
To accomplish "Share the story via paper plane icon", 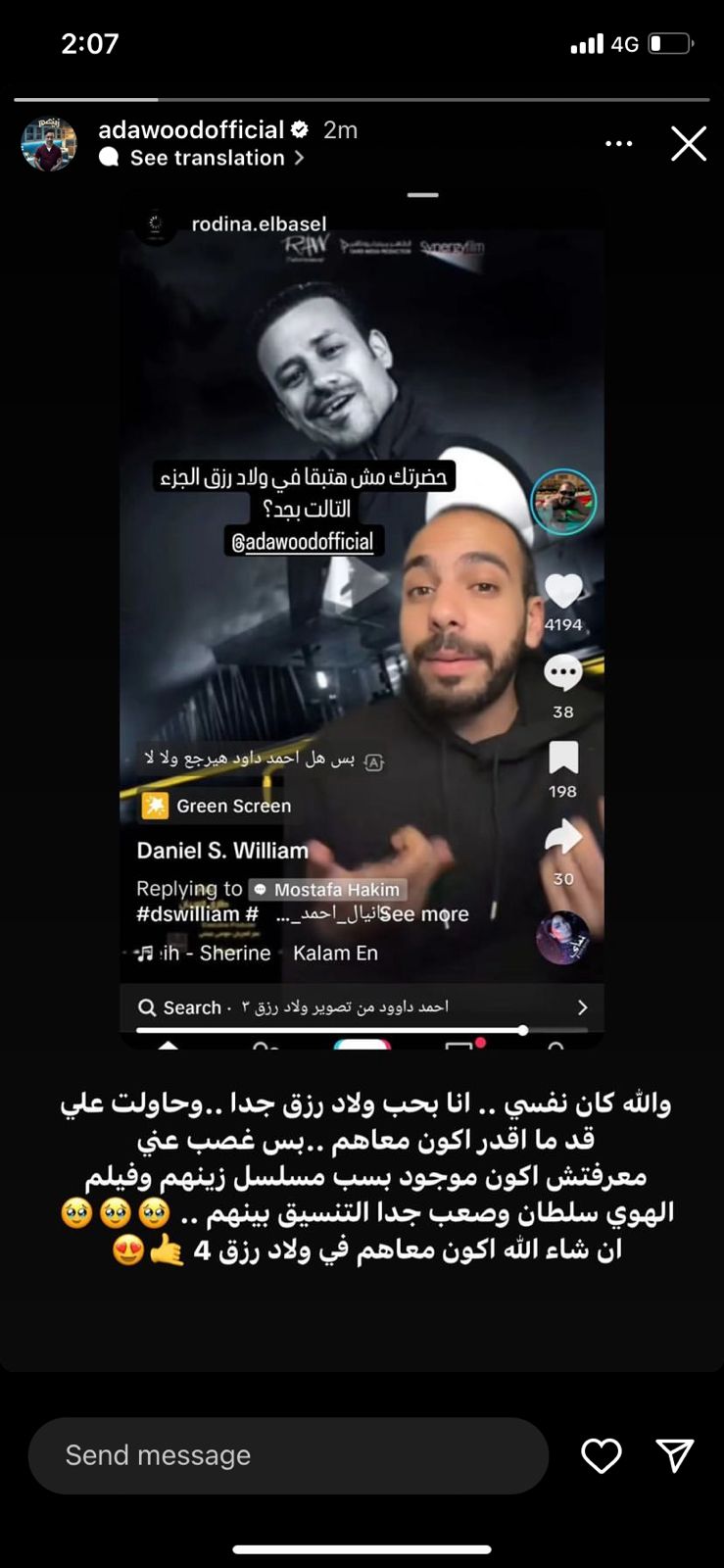I will pyautogui.click(x=675, y=1455).
